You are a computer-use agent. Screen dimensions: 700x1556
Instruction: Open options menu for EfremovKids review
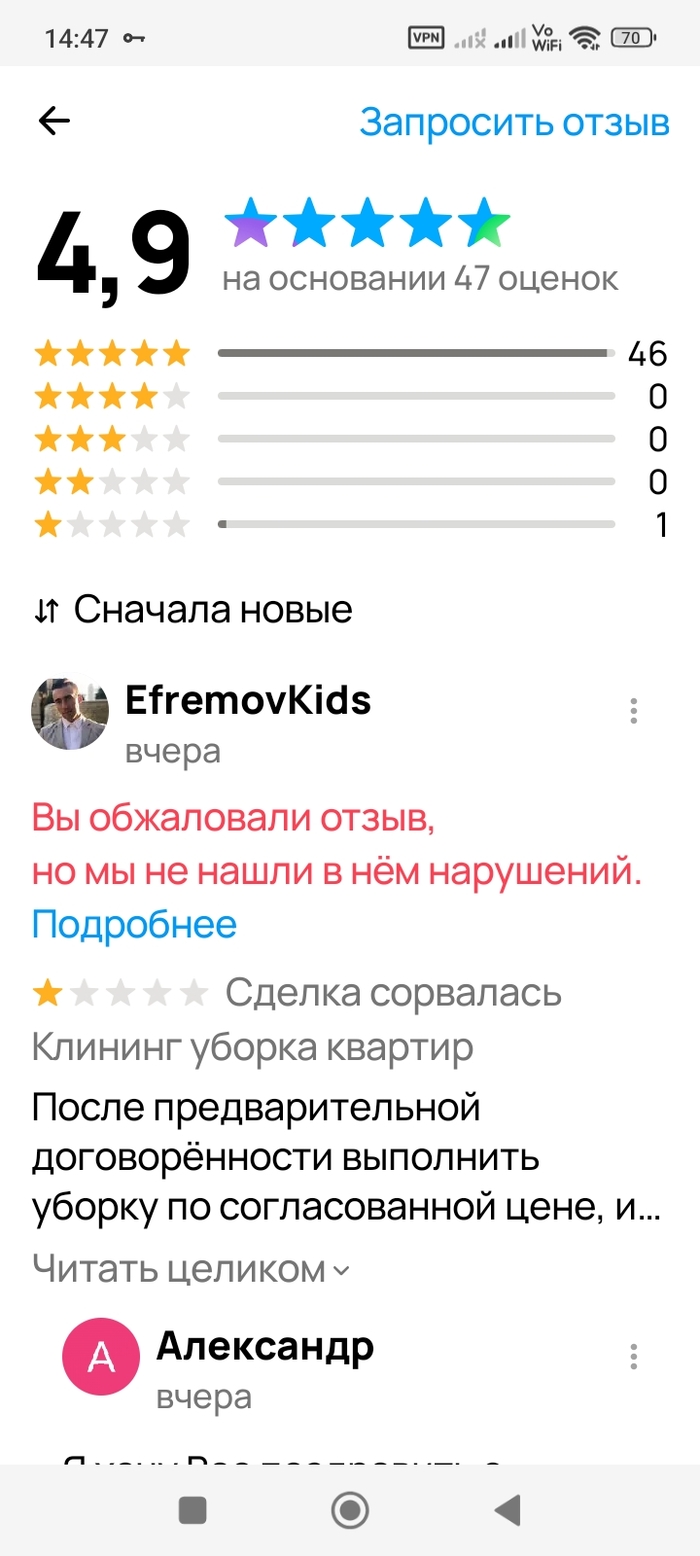pyautogui.click(x=633, y=711)
